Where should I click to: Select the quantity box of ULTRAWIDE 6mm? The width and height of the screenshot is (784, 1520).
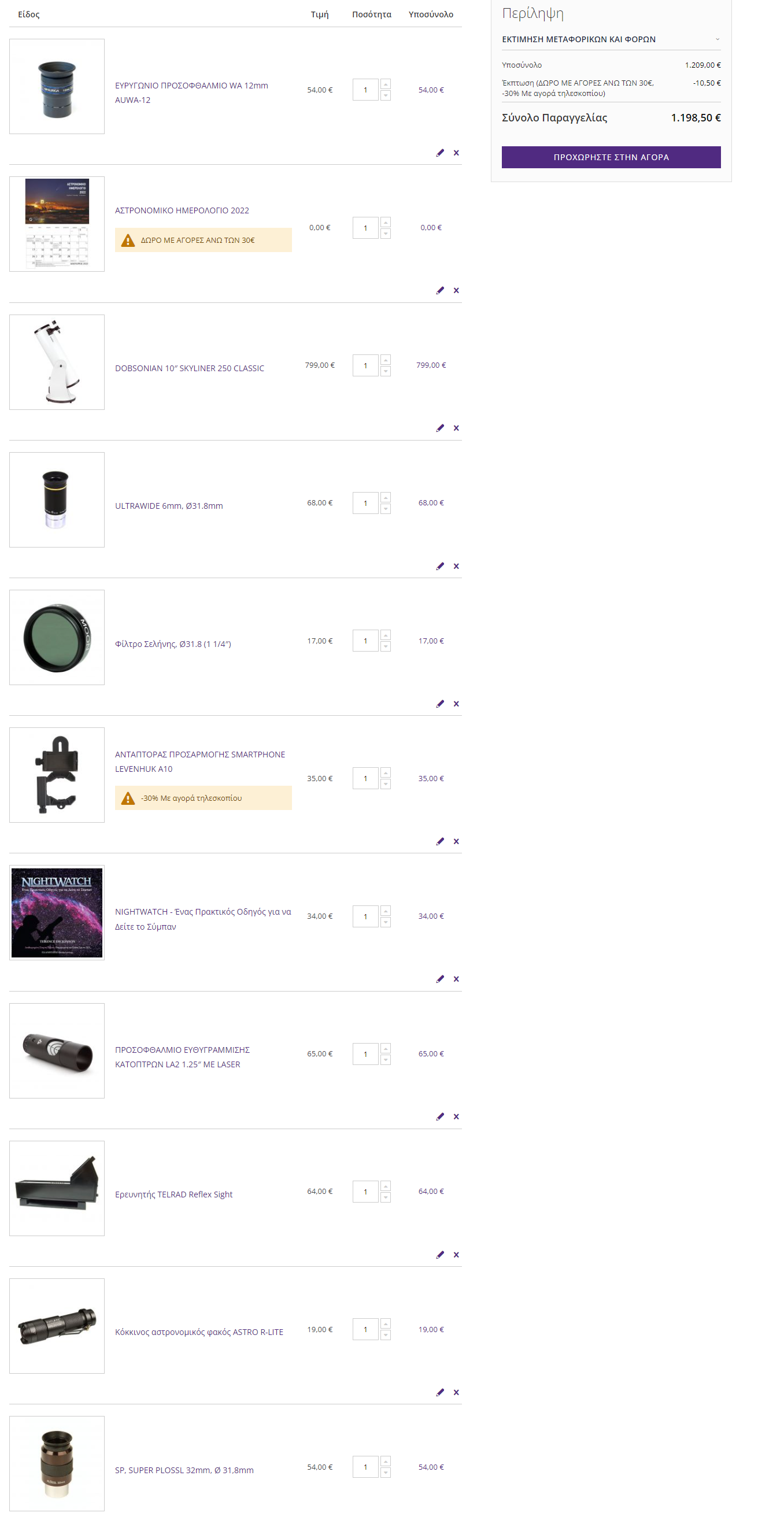coord(365,504)
